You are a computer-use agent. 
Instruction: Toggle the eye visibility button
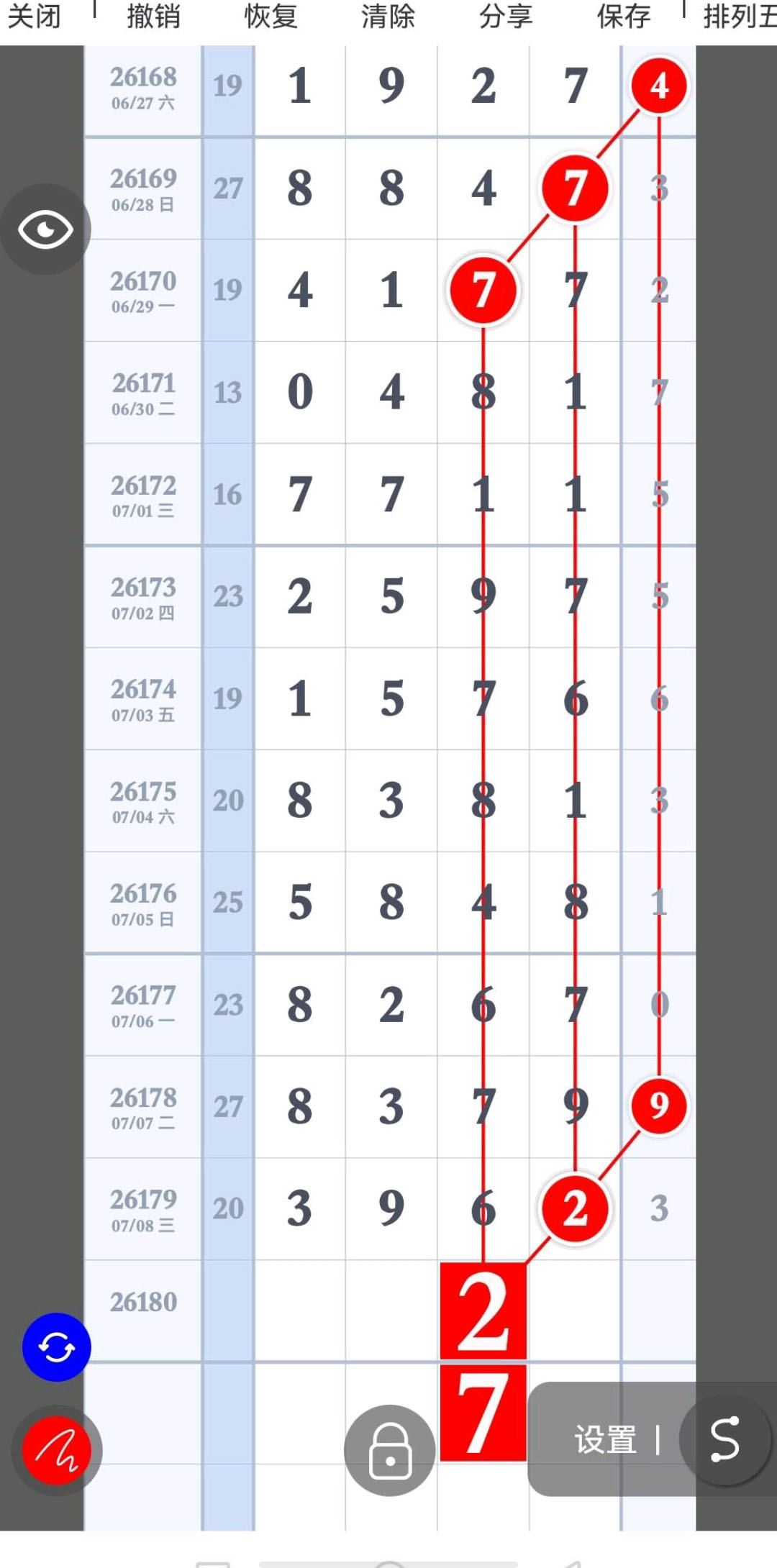[x=45, y=229]
